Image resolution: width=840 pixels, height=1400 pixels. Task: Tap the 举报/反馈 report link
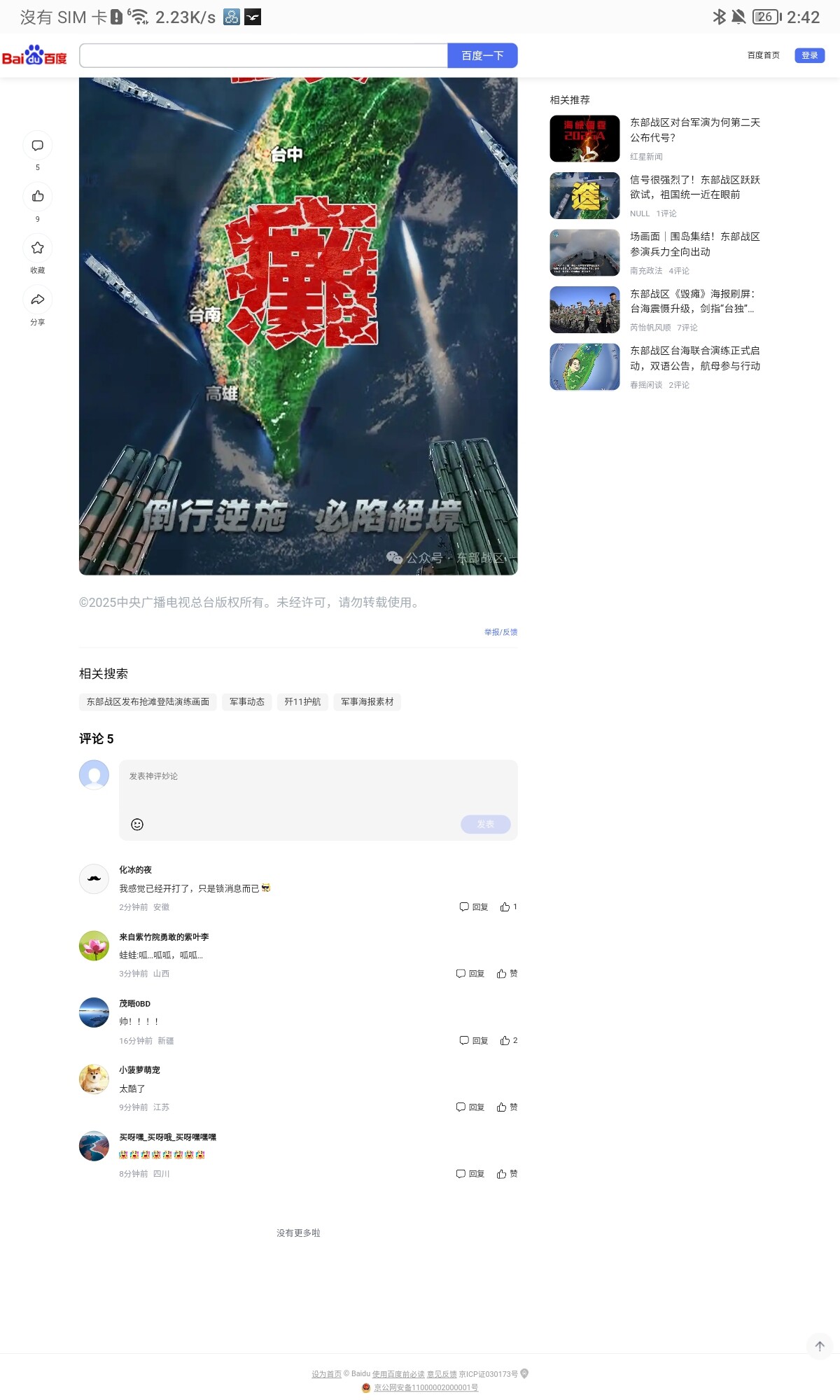pos(500,632)
